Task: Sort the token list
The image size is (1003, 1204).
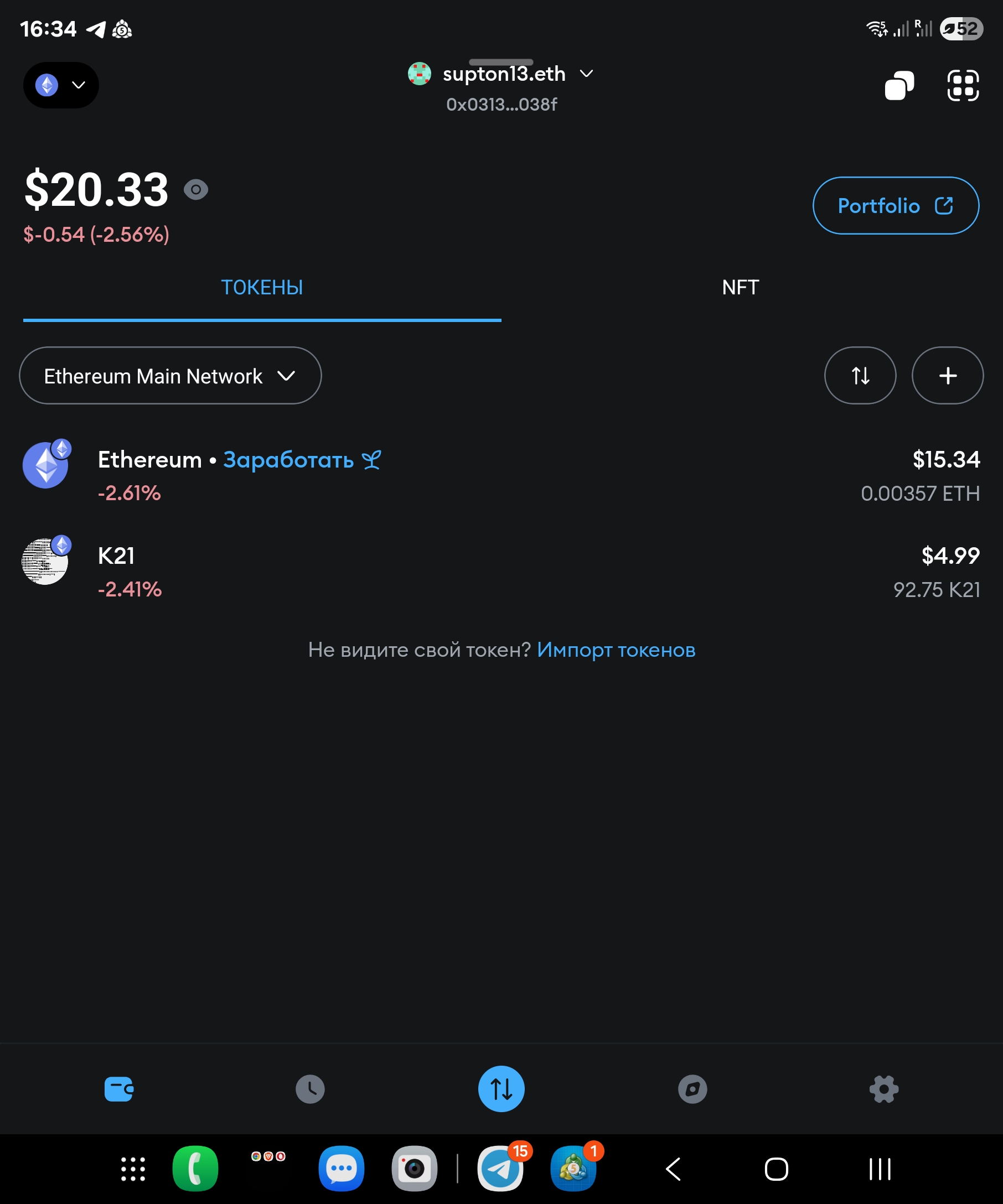Action: (x=860, y=376)
